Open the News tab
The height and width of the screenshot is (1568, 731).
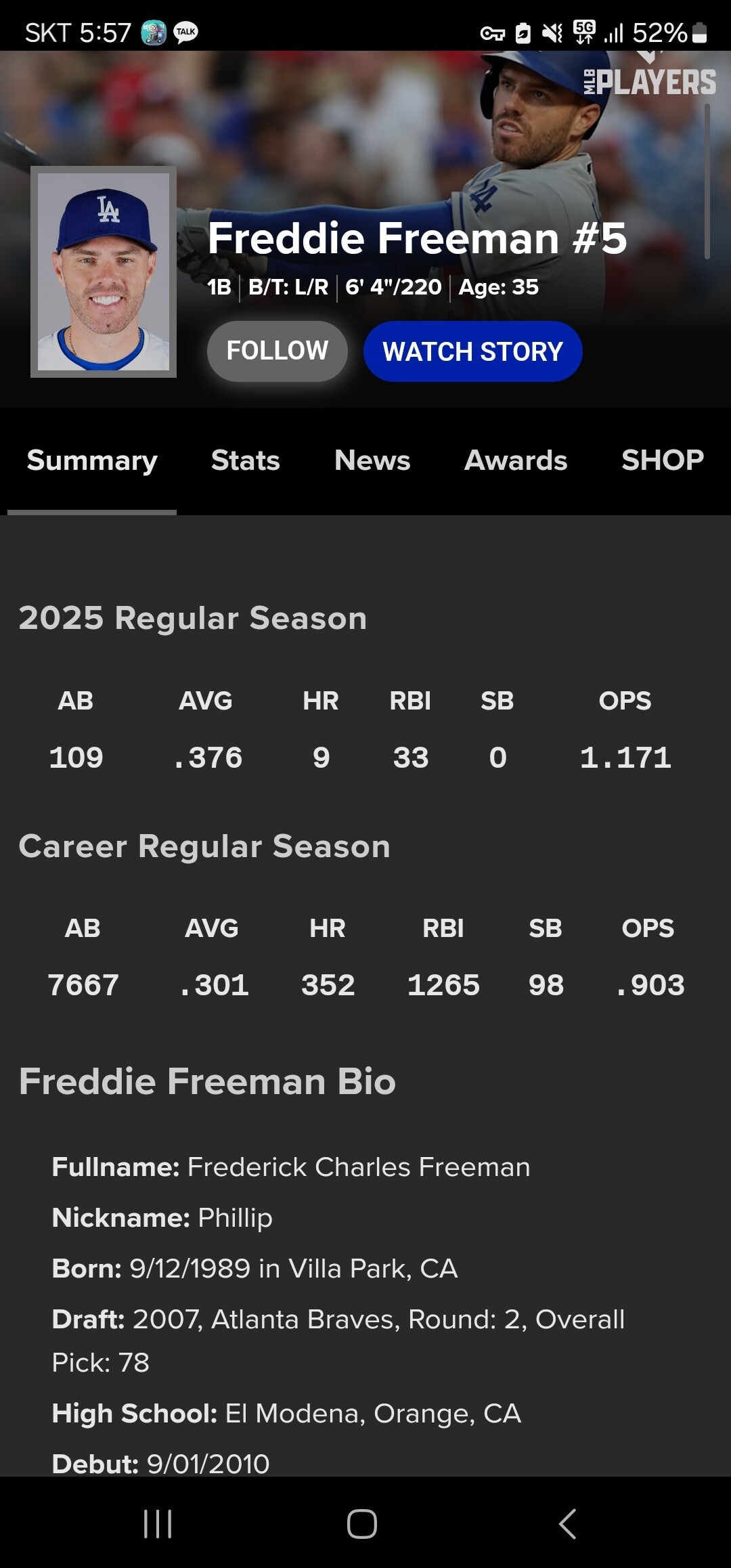click(372, 461)
